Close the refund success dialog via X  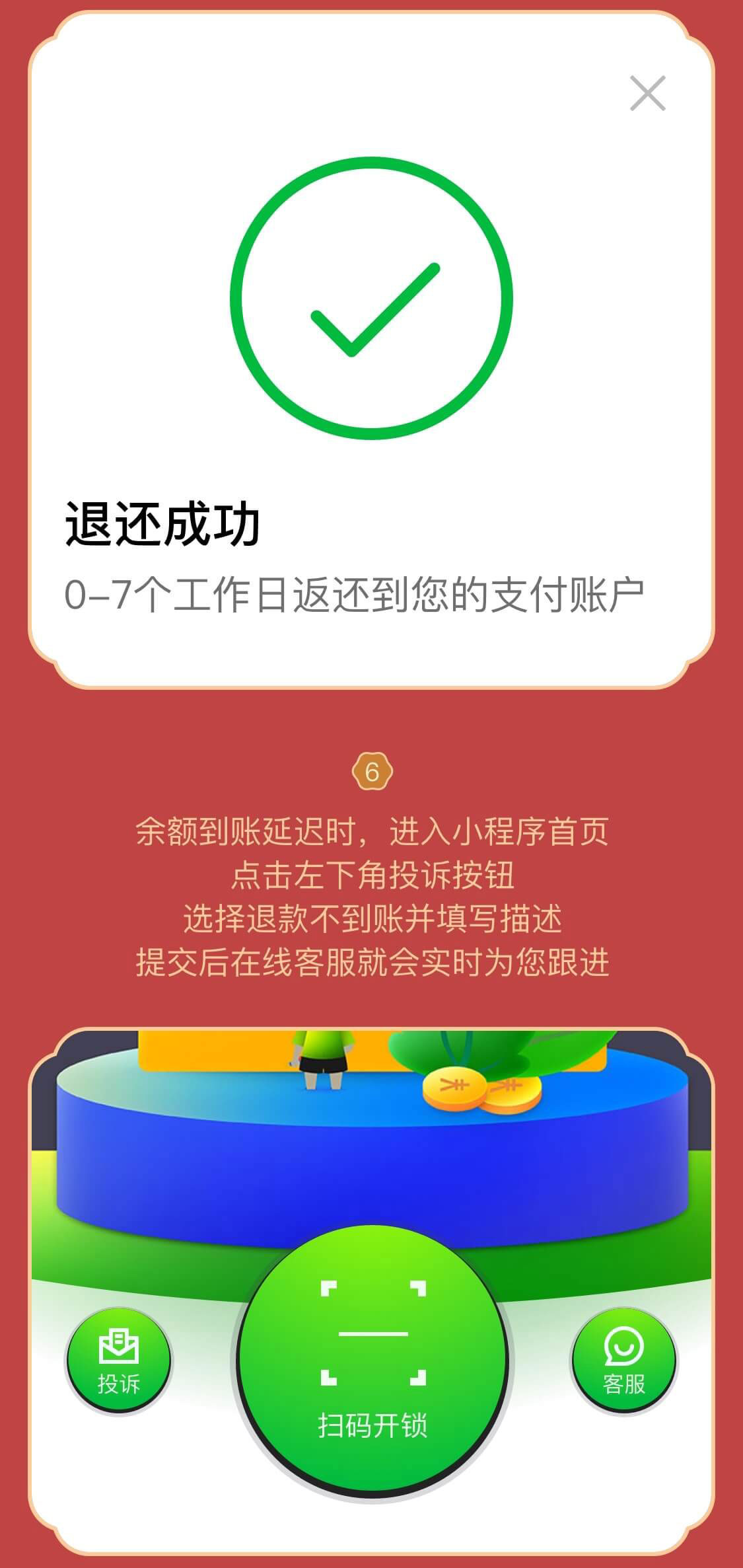pyautogui.click(x=647, y=94)
